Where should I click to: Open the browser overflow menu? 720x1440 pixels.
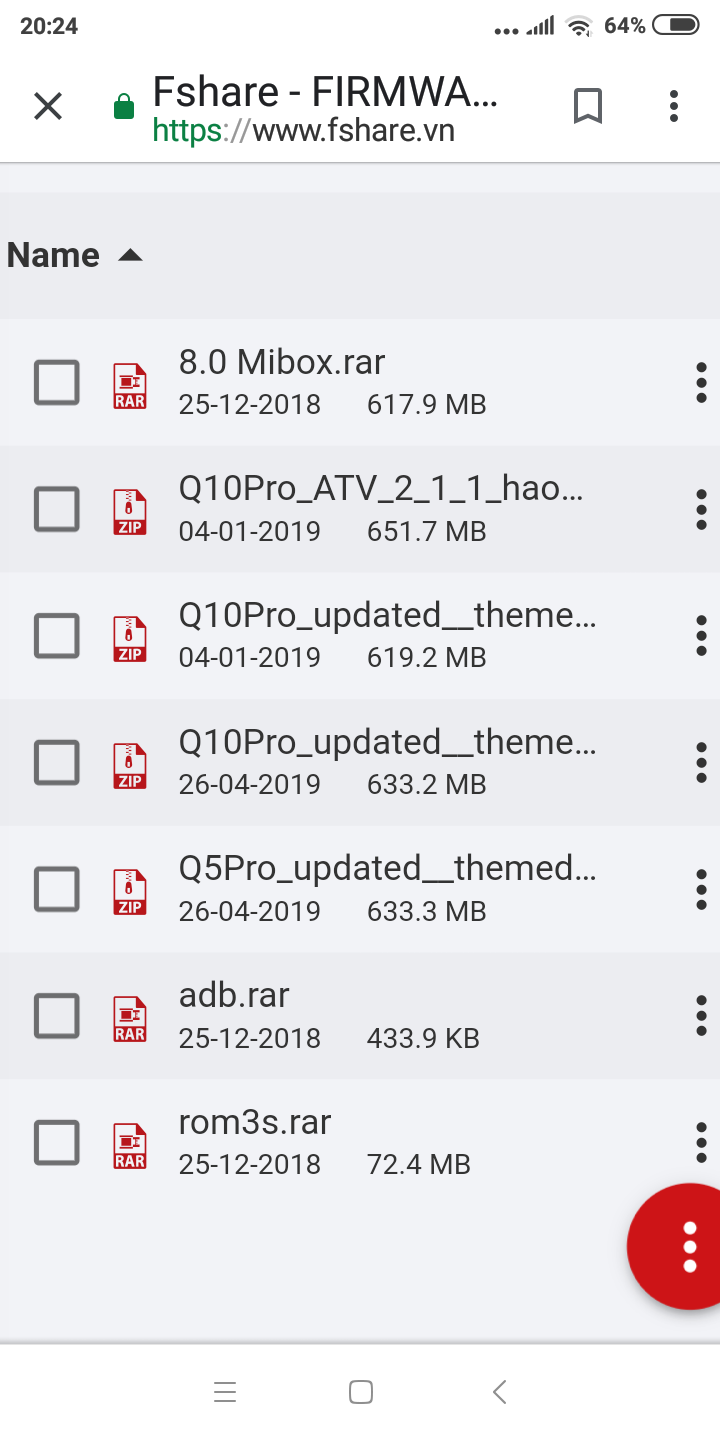pos(674,106)
